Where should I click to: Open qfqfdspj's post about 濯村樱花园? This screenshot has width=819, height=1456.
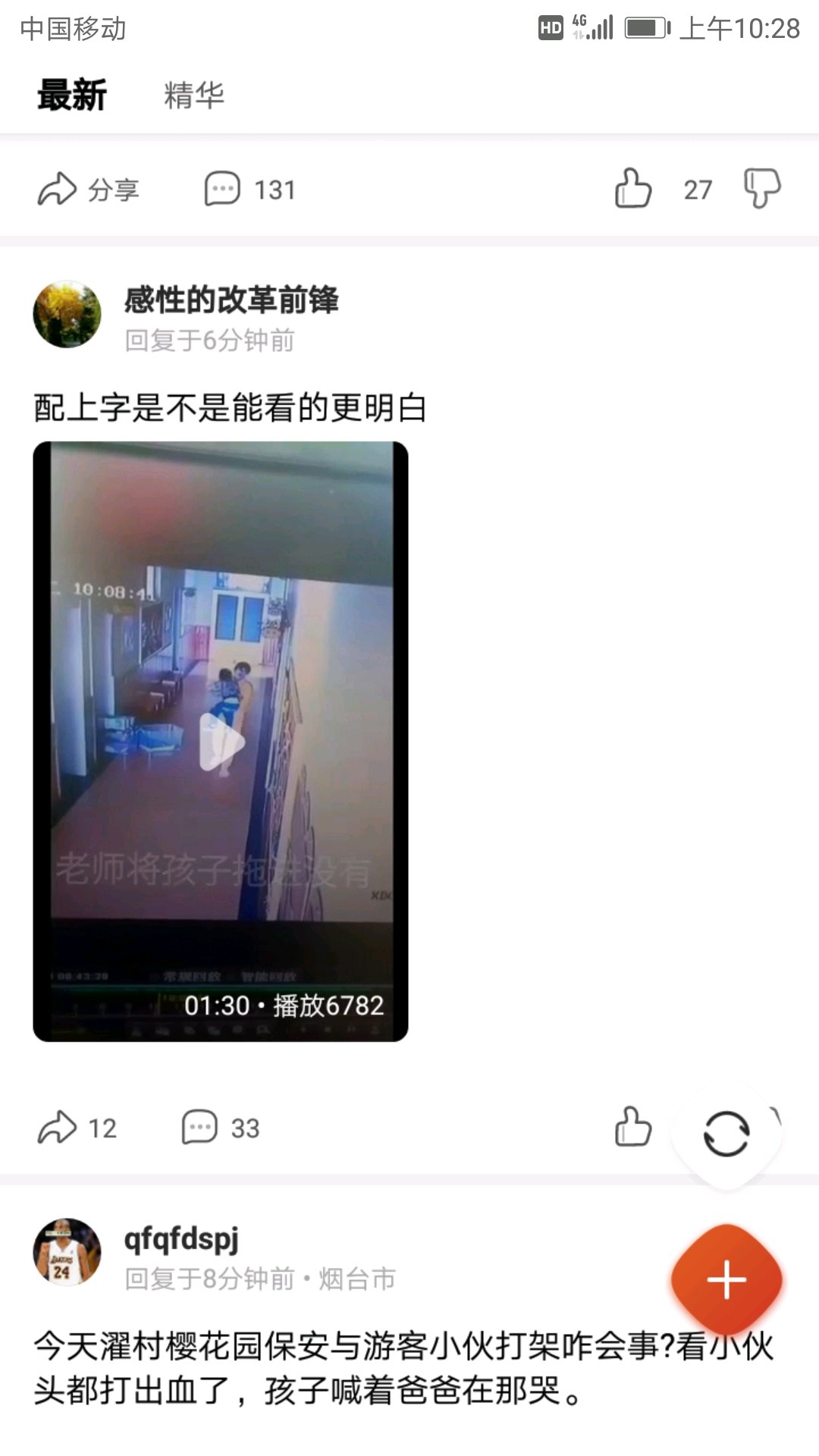click(x=403, y=1368)
